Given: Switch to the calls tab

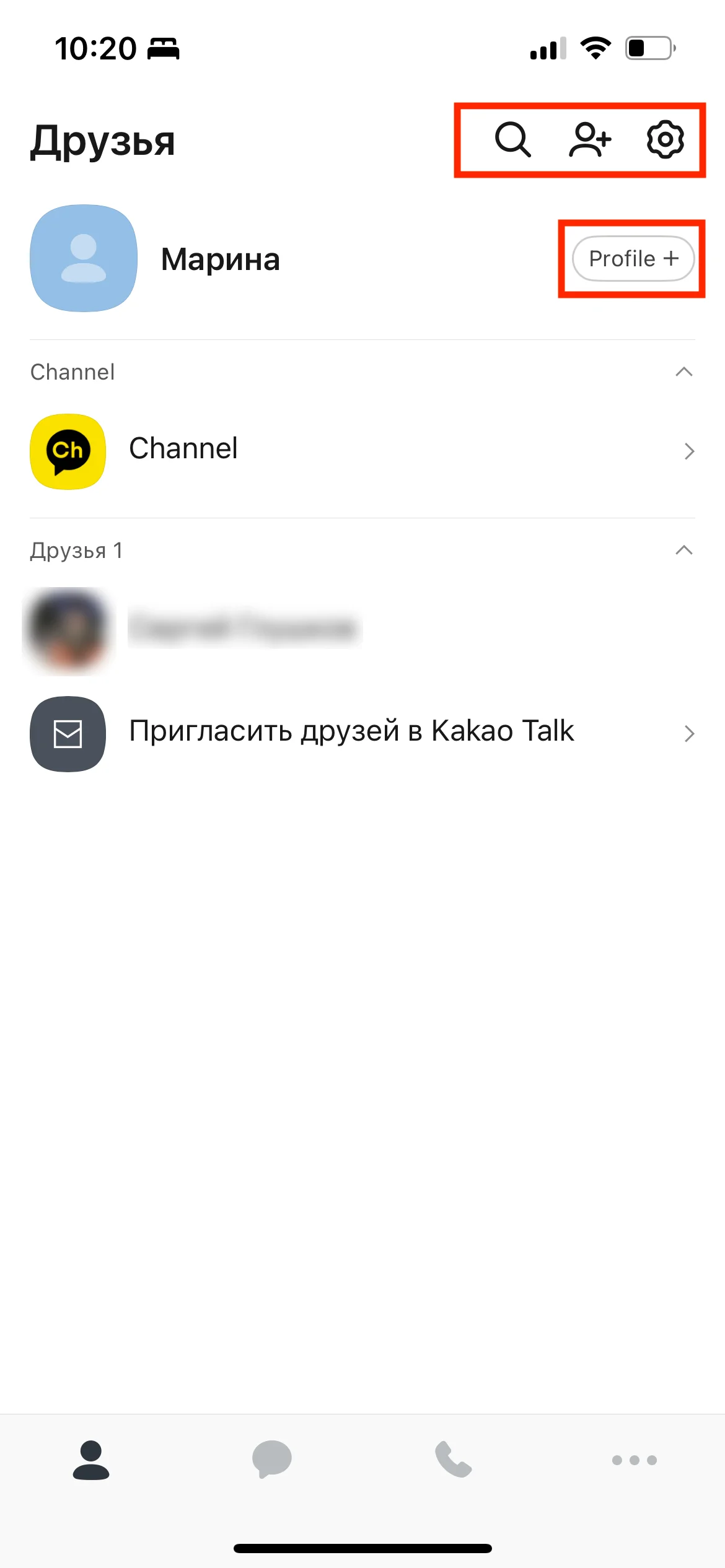Looking at the screenshot, I should coord(453,1459).
